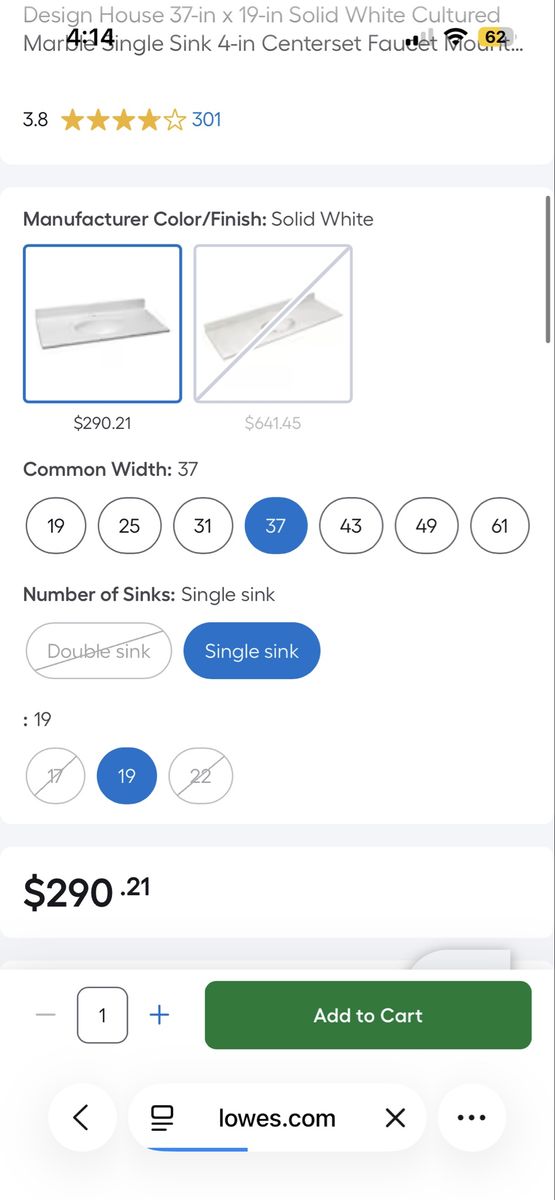The height and width of the screenshot is (1200, 555).
Task: Select the Single sink option
Action: 252,651
